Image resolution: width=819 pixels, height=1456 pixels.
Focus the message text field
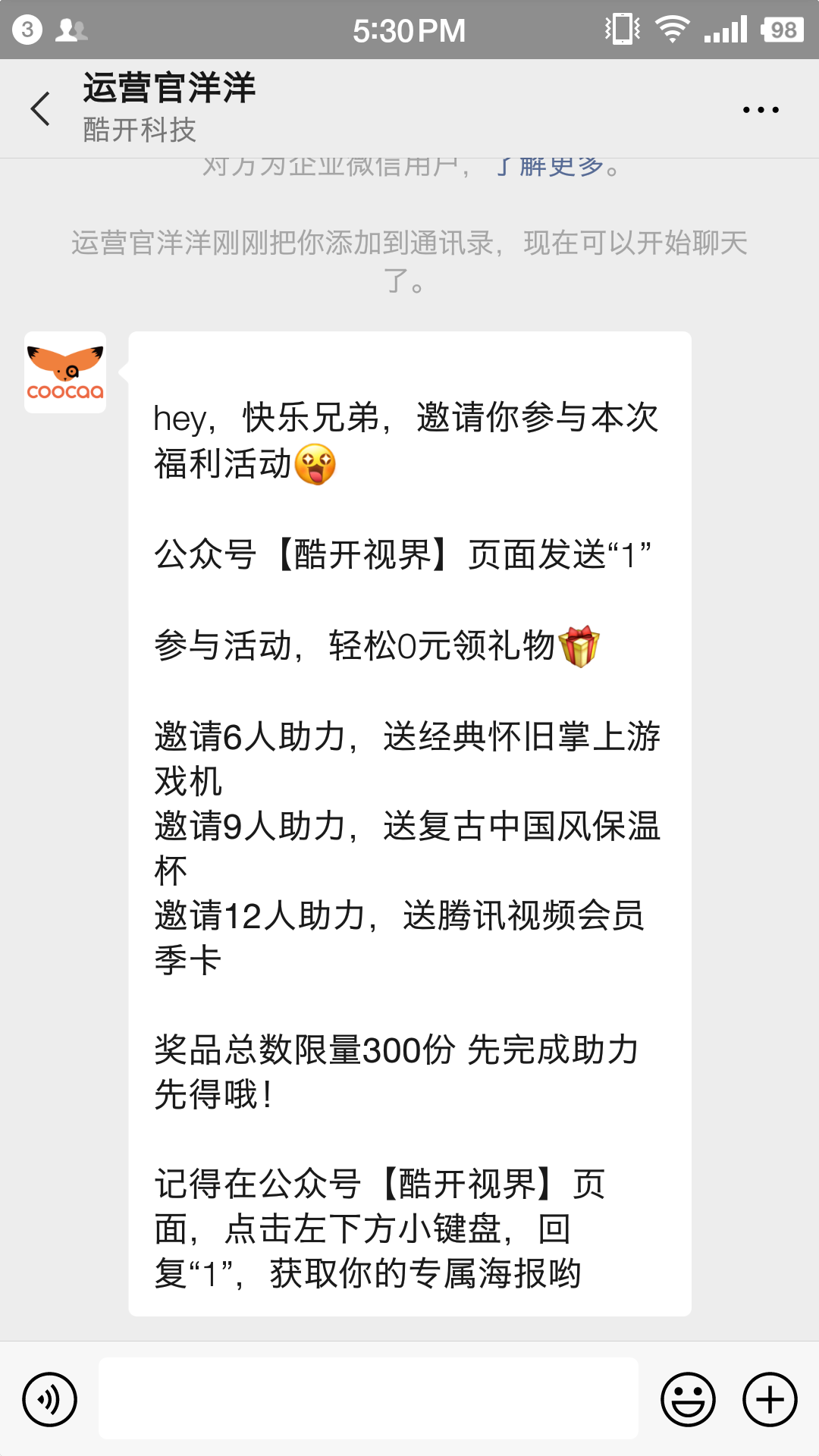click(369, 1398)
